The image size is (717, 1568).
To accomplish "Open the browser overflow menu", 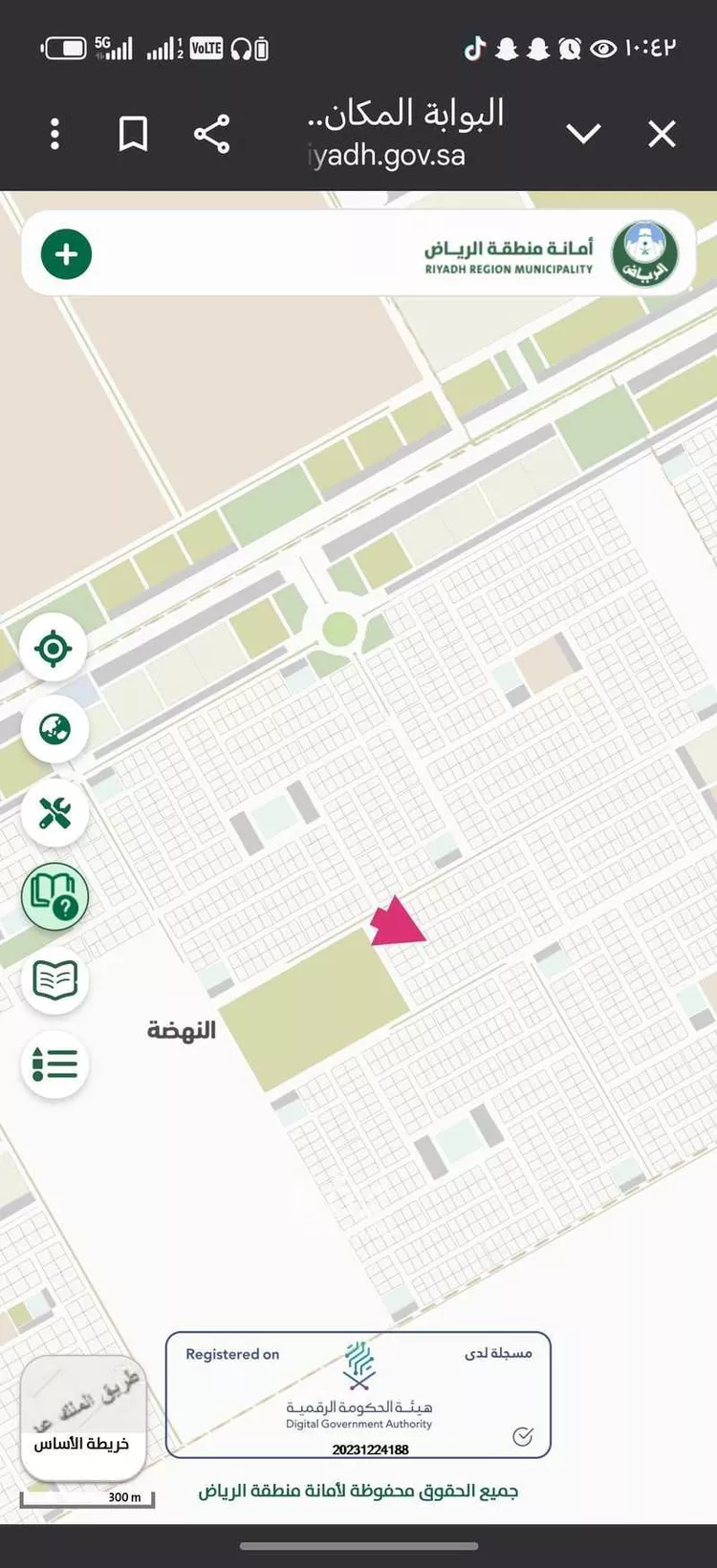I will click(x=54, y=134).
